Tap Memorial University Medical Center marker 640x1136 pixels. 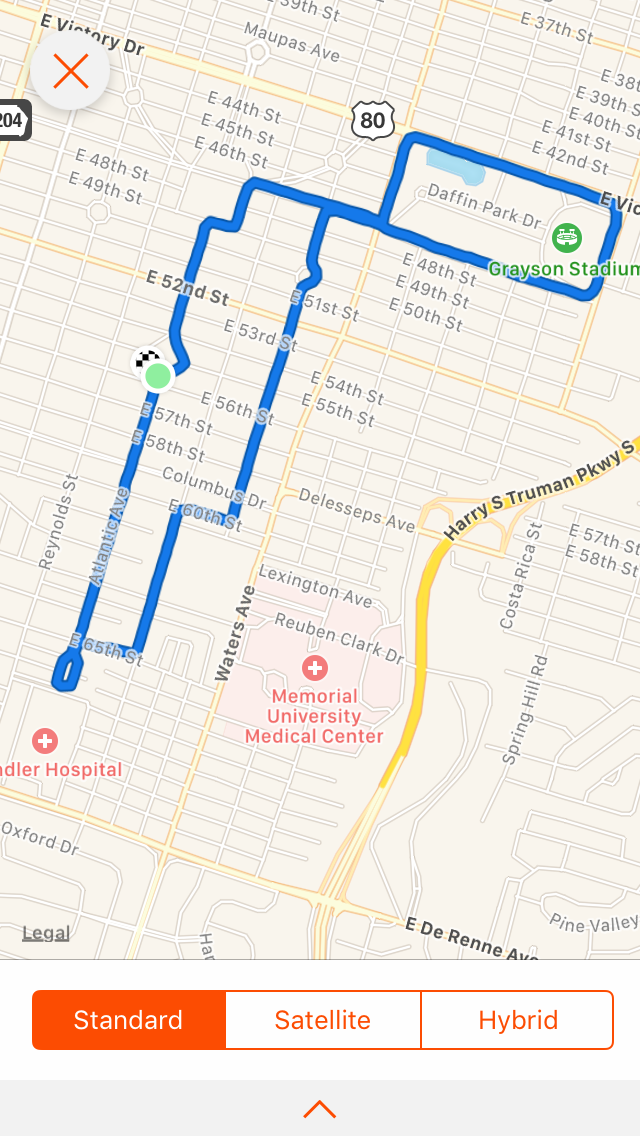pyautogui.click(x=315, y=667)
